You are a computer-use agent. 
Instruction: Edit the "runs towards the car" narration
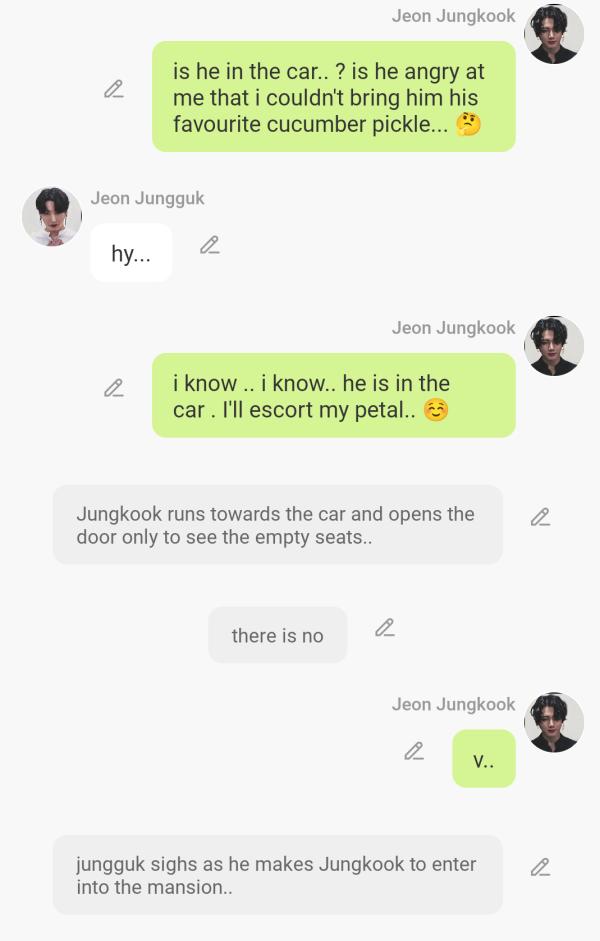(540, 517)
